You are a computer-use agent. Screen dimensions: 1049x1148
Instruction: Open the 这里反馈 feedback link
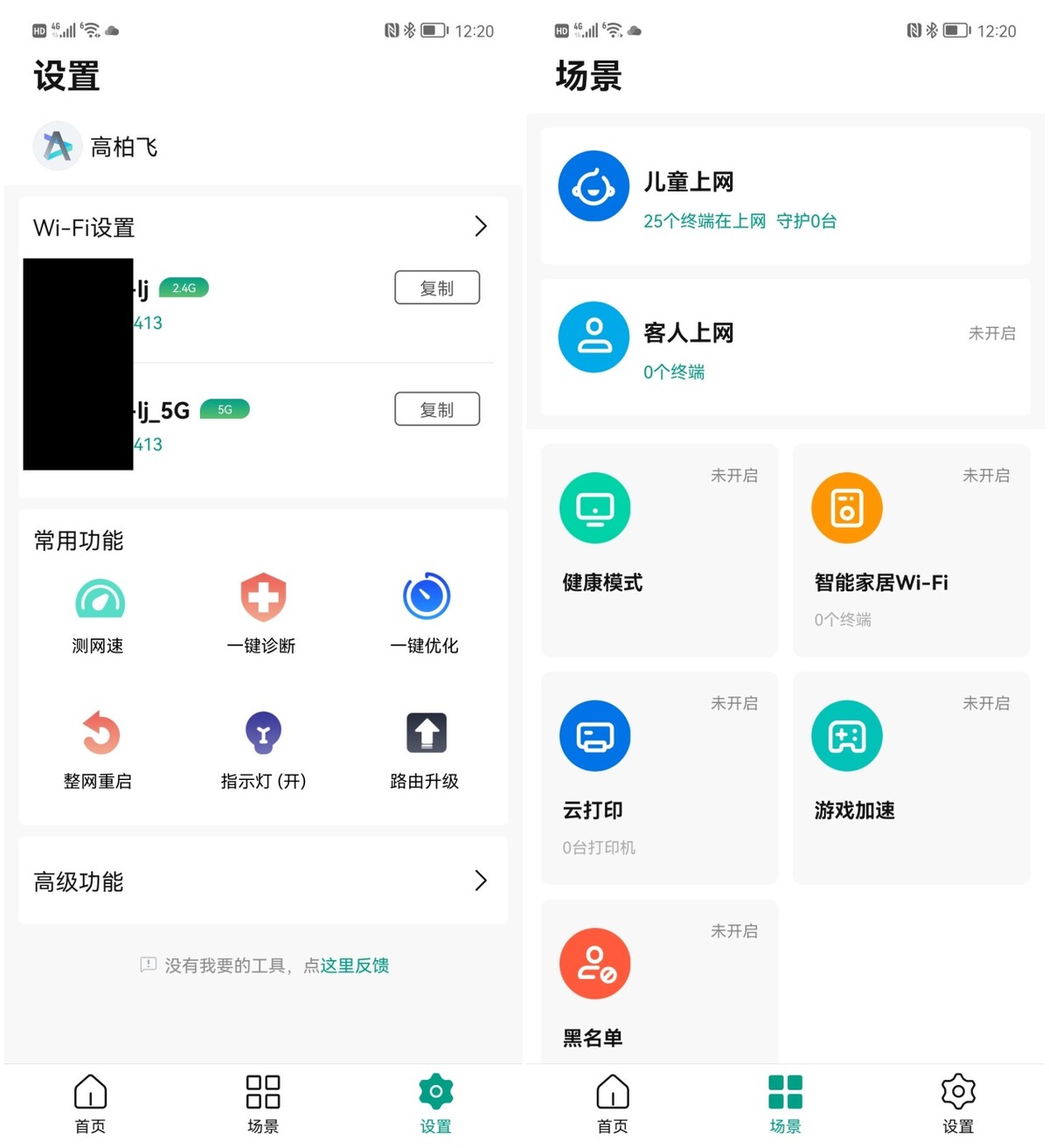pos(353,966)
